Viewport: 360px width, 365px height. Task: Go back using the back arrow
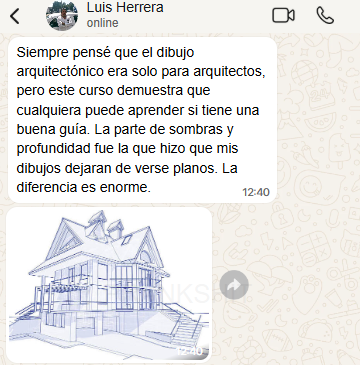point(14,16)
